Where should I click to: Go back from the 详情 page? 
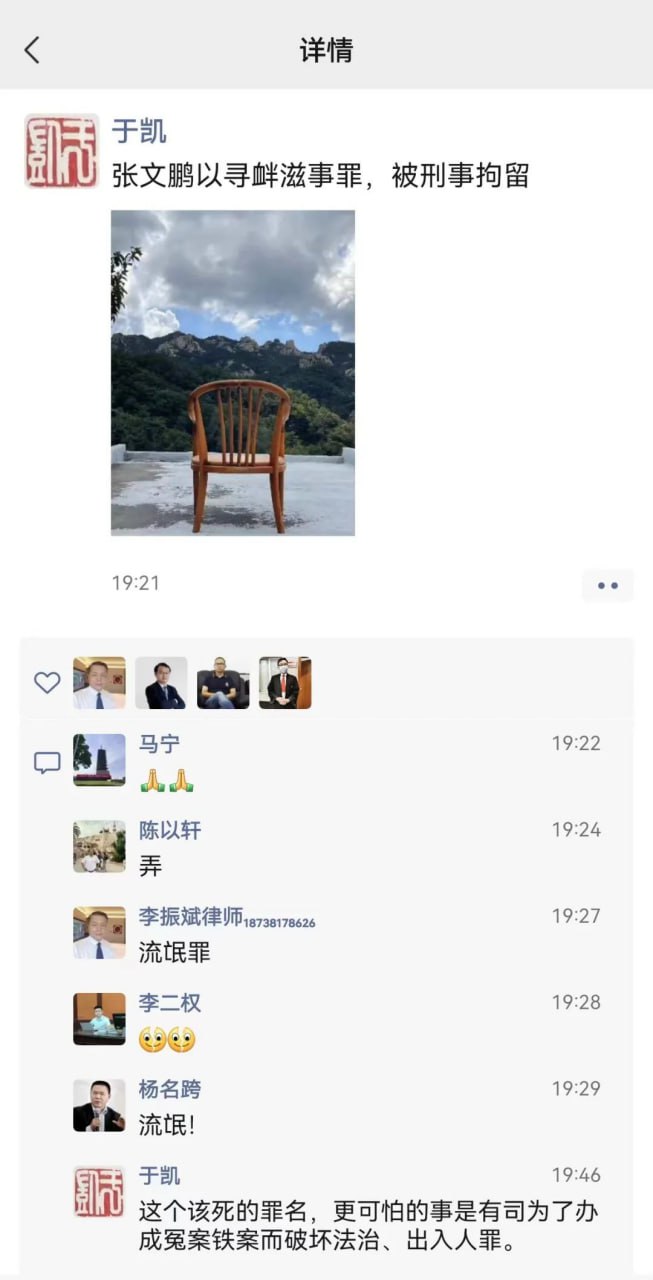pyautogui.click(x=32, y=50)
